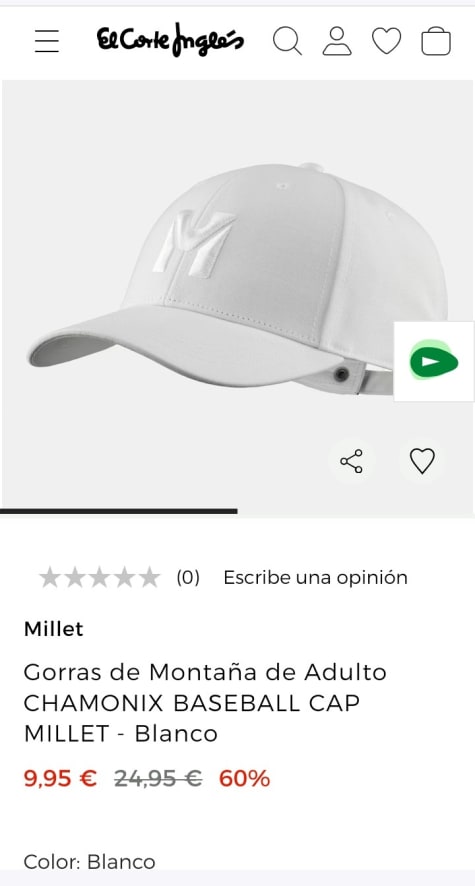This screenshot has width=475, height=886.
Task: Open the user account icon
Action: pos(337,41)
